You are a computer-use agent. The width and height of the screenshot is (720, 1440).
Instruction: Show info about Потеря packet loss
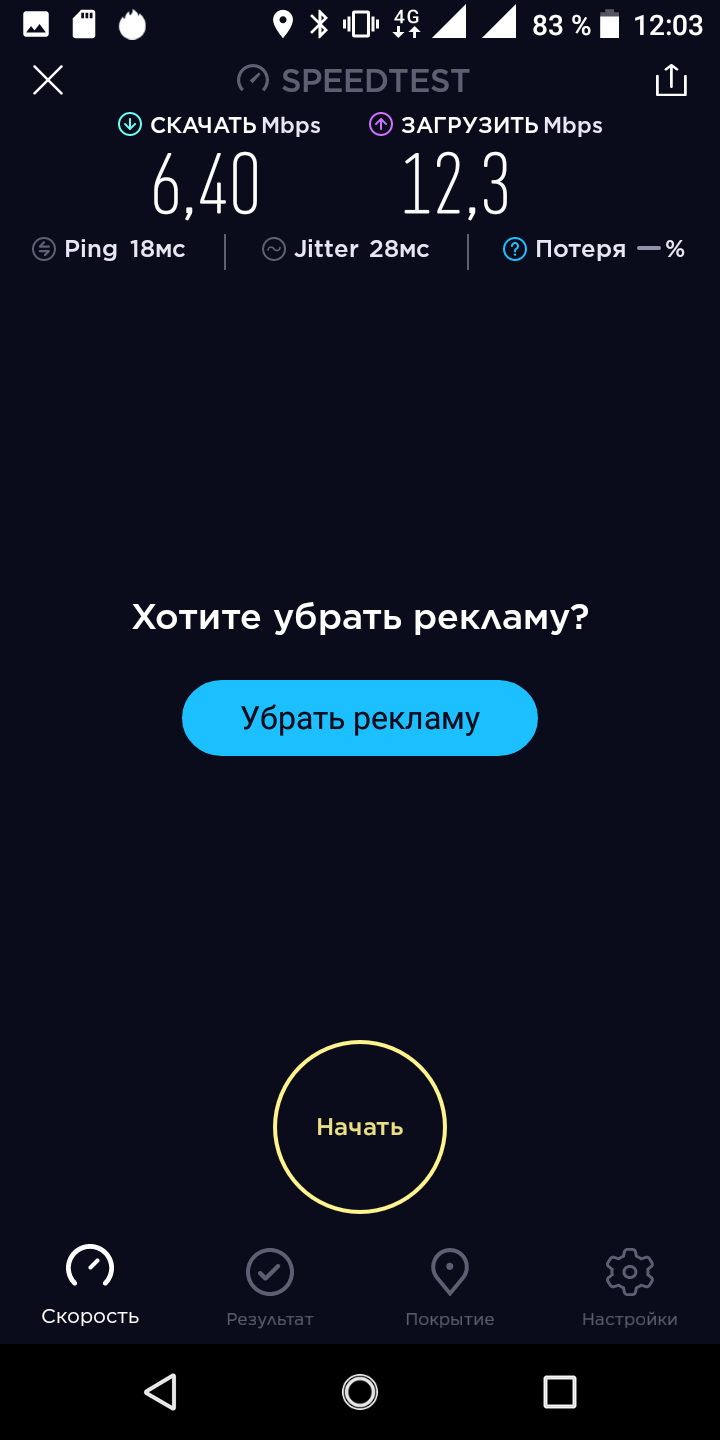point(514,249)
